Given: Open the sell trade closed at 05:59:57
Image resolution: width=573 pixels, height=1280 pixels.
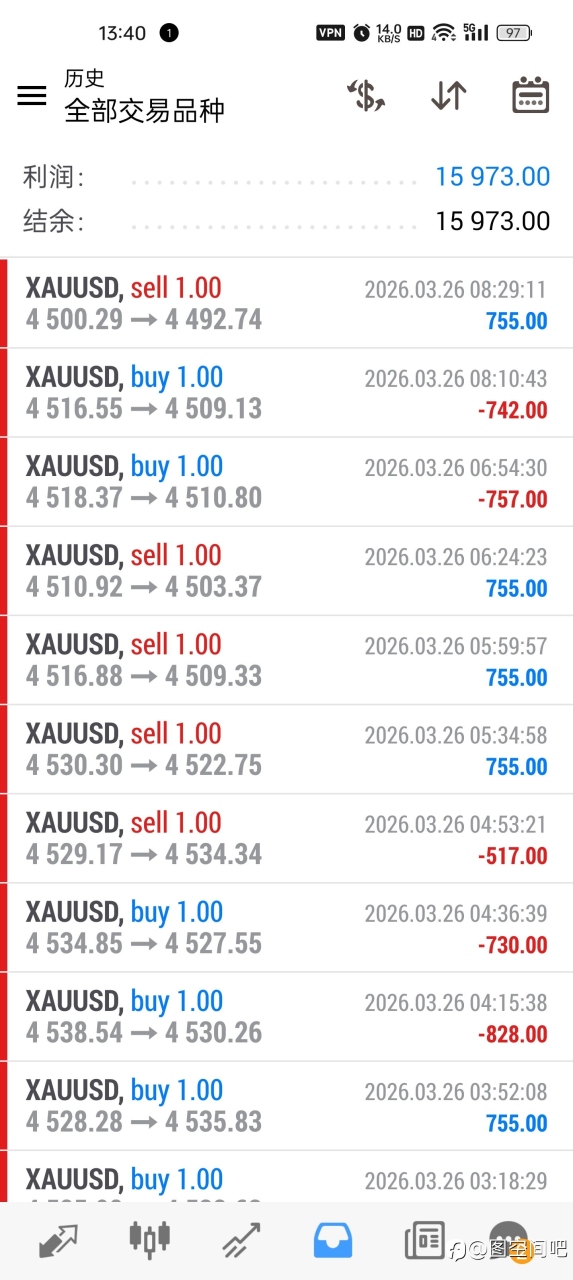Looking at the screenshot, I should (286, 660).
